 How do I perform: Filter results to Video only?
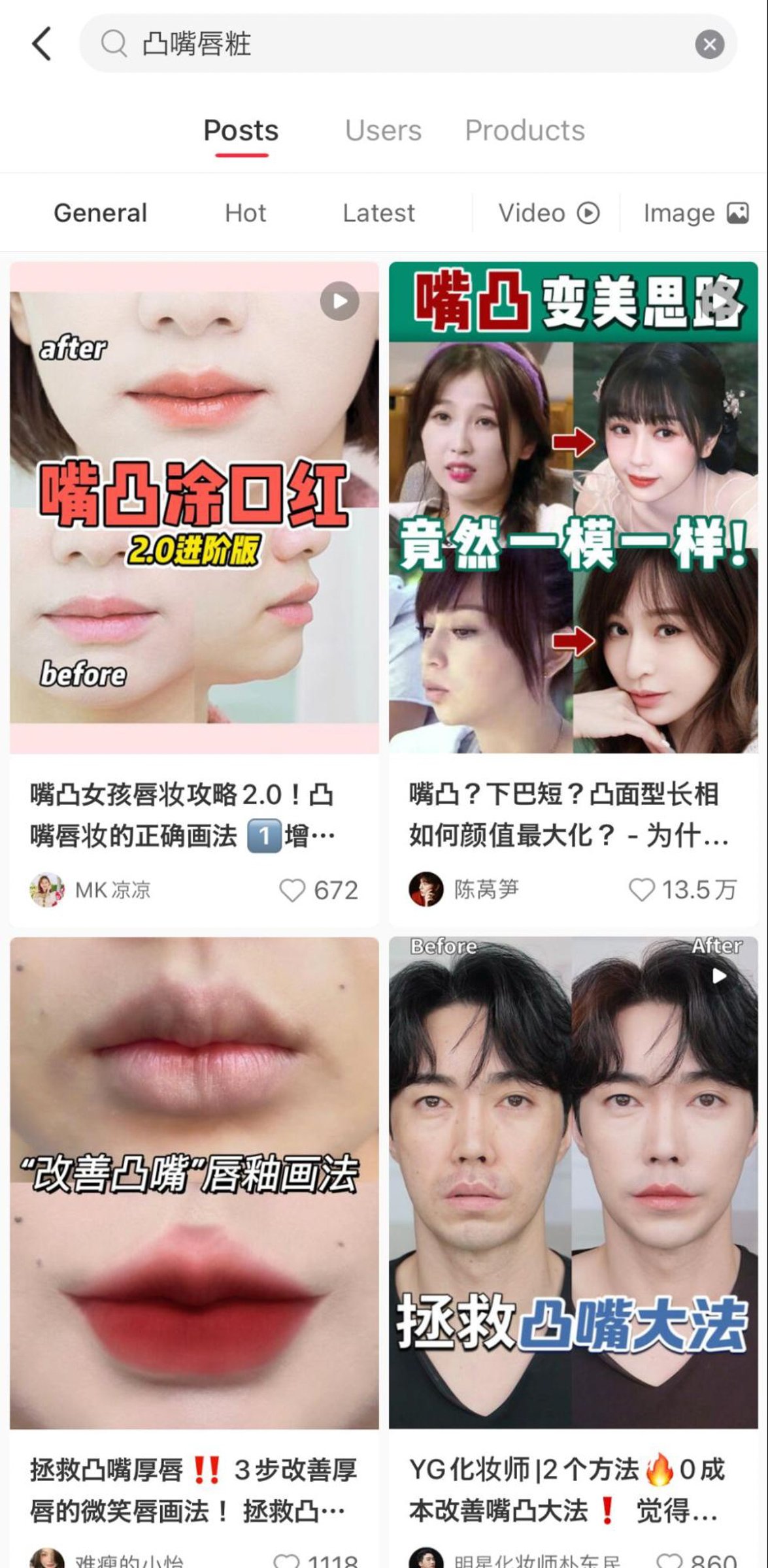tap(548, 213)
